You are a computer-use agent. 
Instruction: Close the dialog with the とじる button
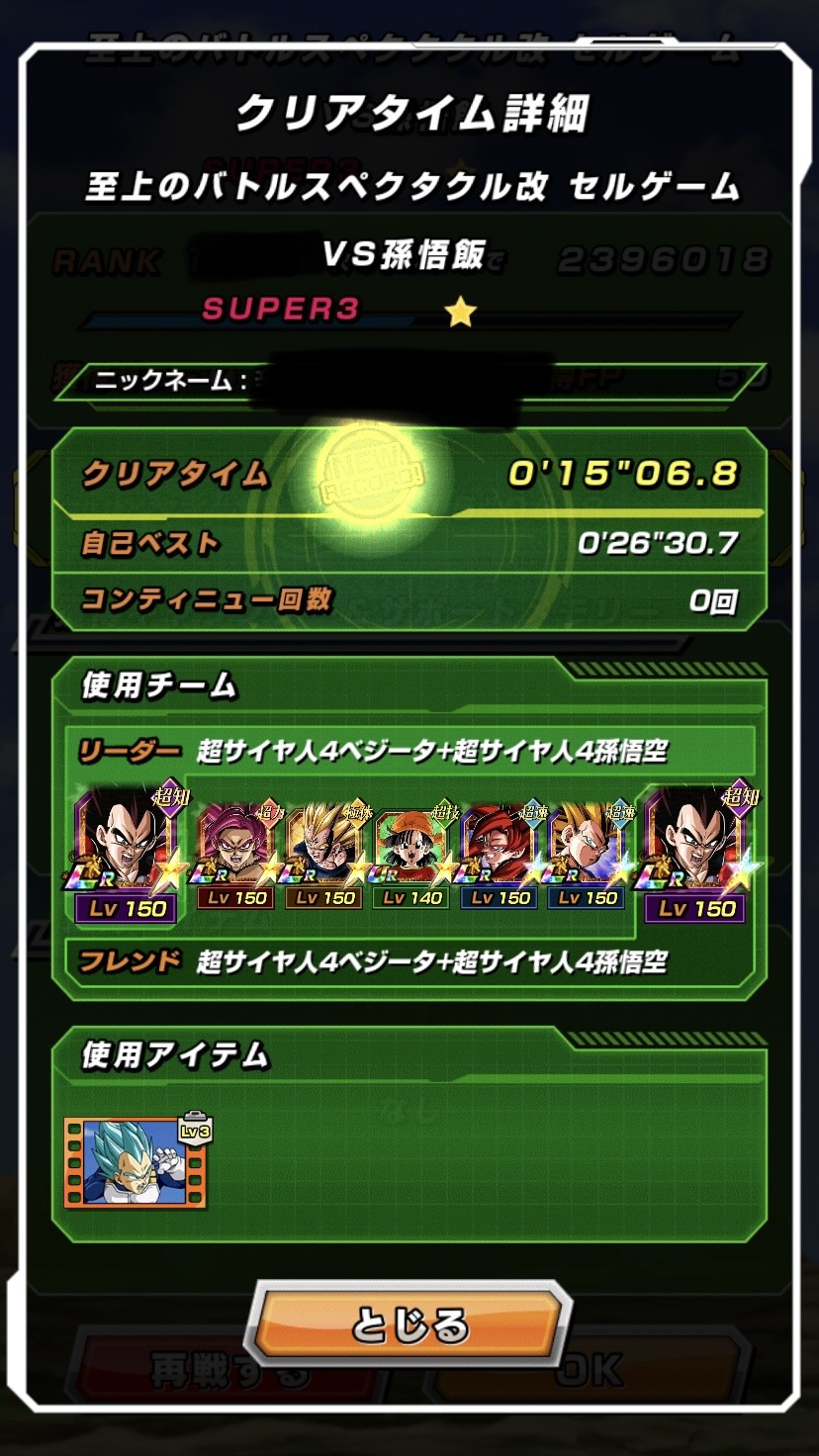click(409, 1323)
